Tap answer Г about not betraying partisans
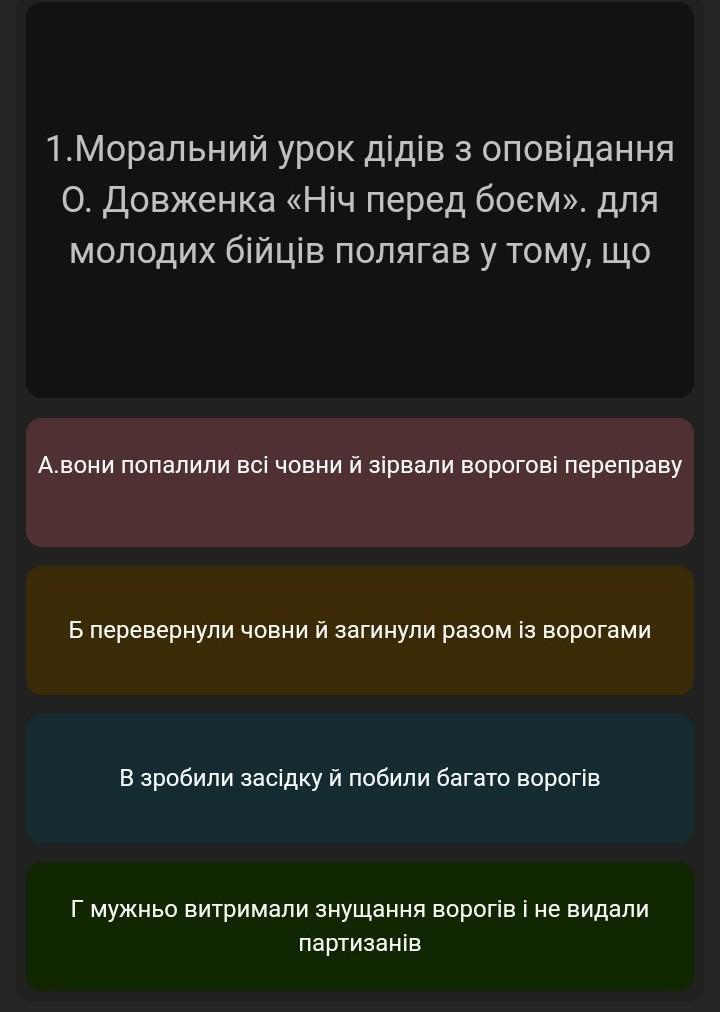 (x=360, y=926)
